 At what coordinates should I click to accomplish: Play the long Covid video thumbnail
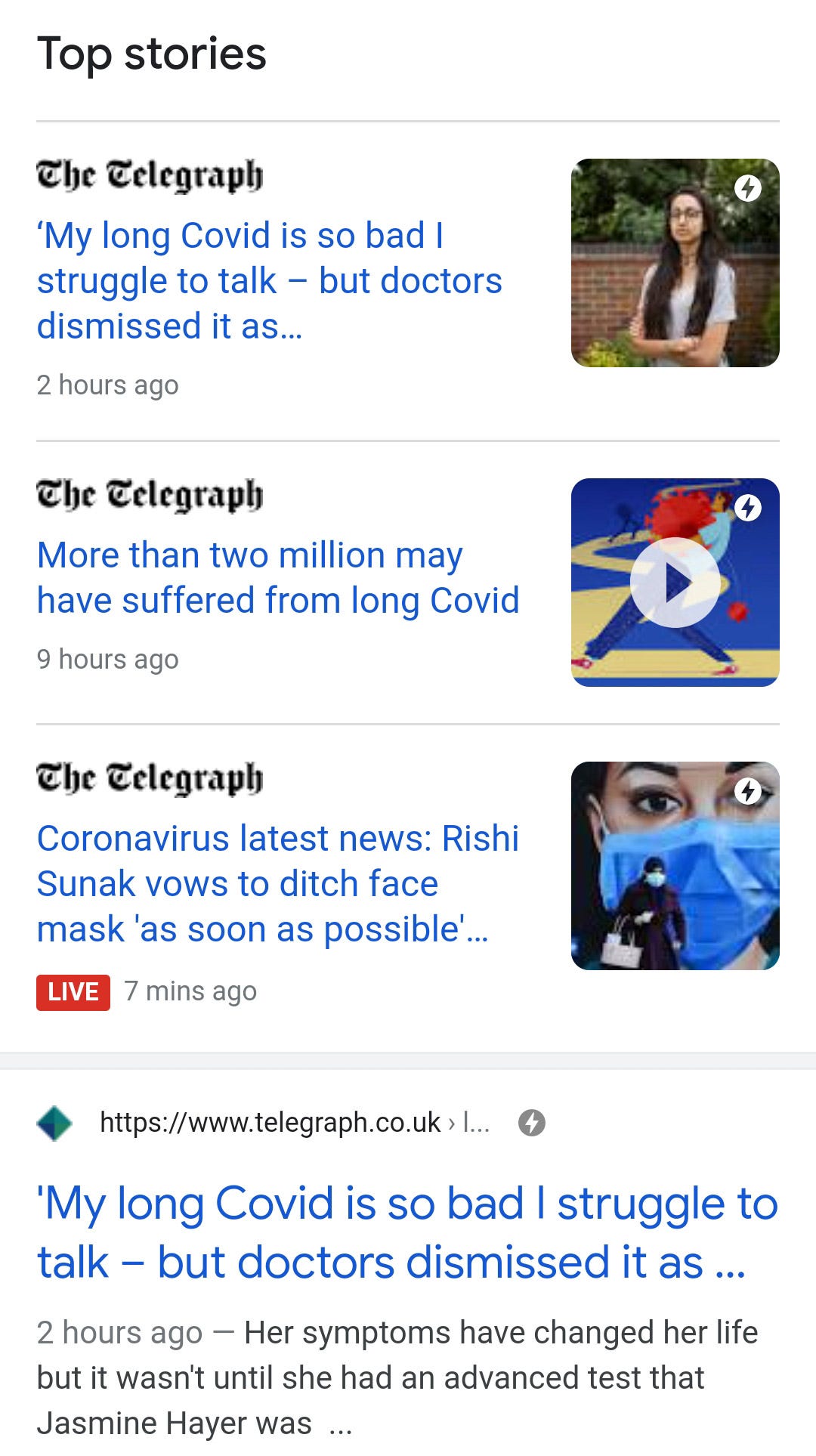(x=675, y=583)
